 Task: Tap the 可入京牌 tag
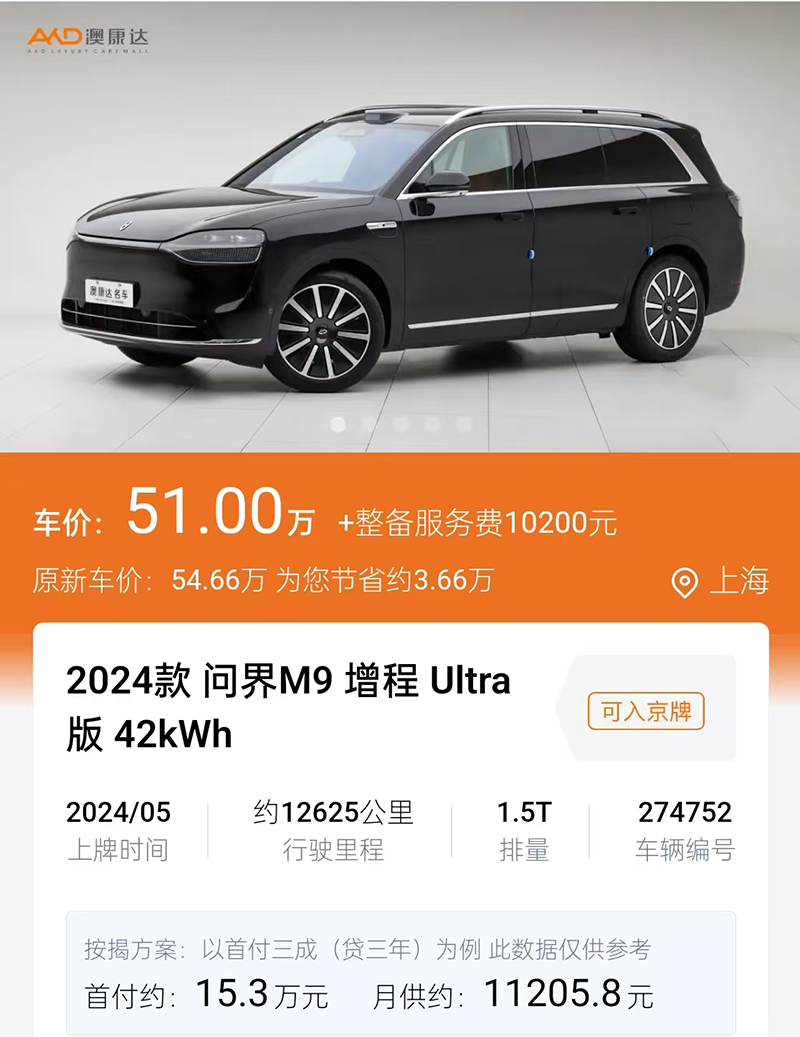coord(646,711)
